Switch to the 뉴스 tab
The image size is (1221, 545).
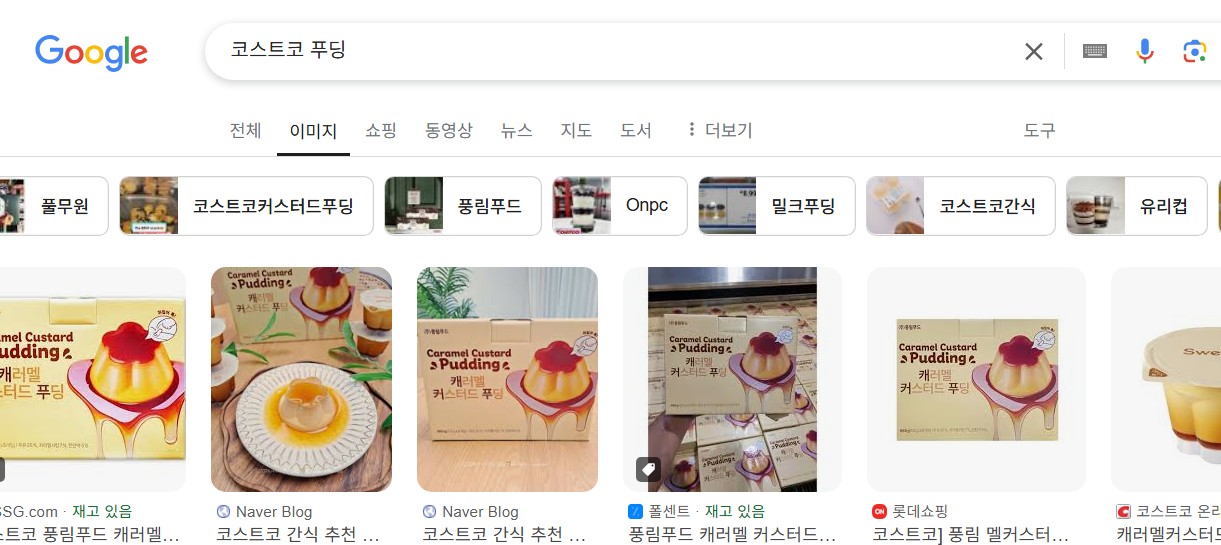point(517,130)
